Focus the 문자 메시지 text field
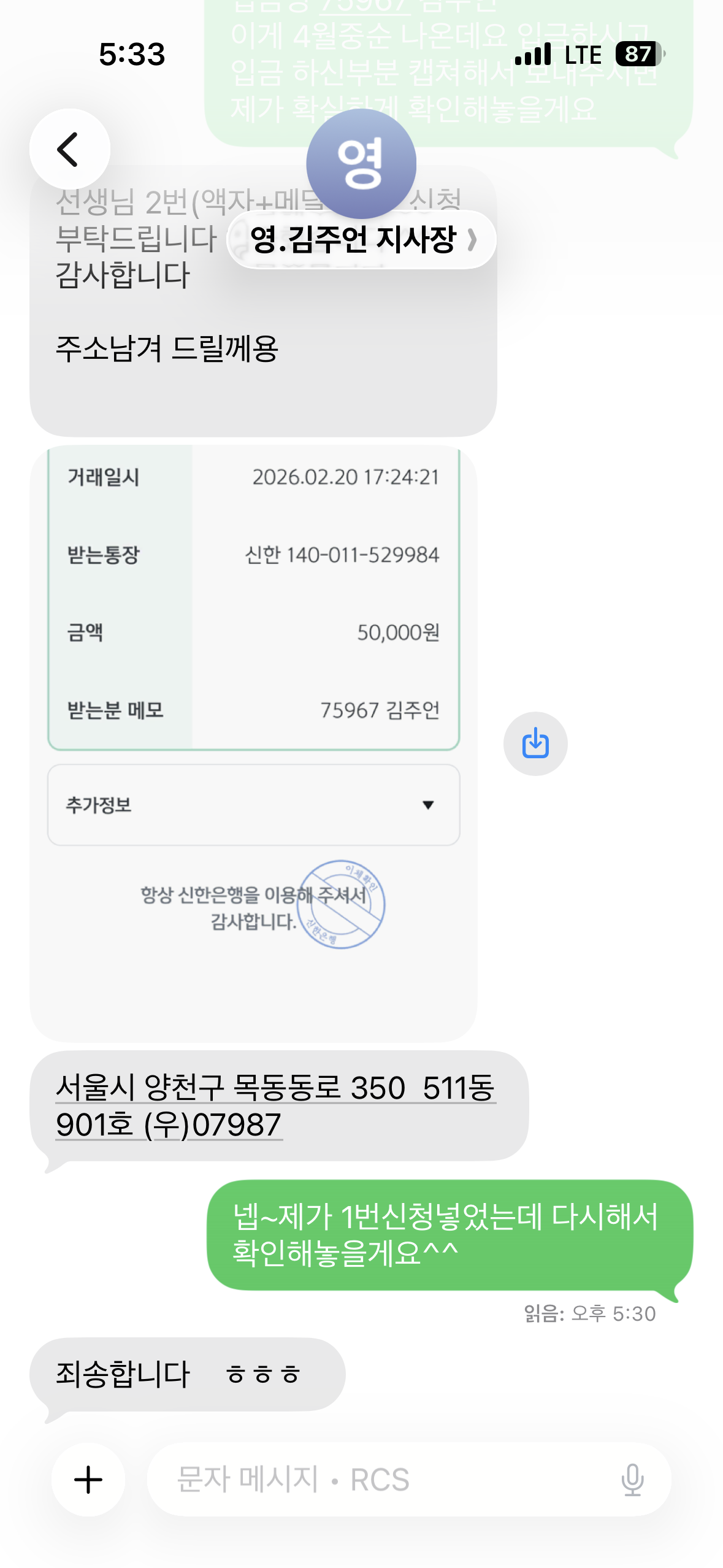Screen dimensions: 723x1568 click(x=380, y=1479)
